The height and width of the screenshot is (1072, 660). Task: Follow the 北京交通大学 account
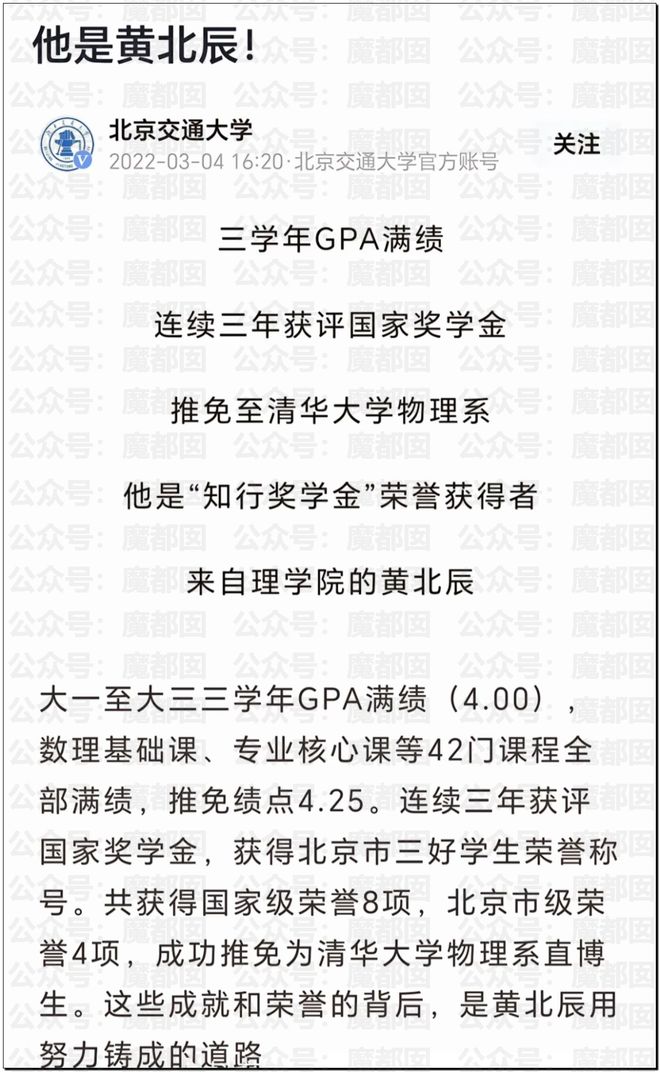pos(577,144)
